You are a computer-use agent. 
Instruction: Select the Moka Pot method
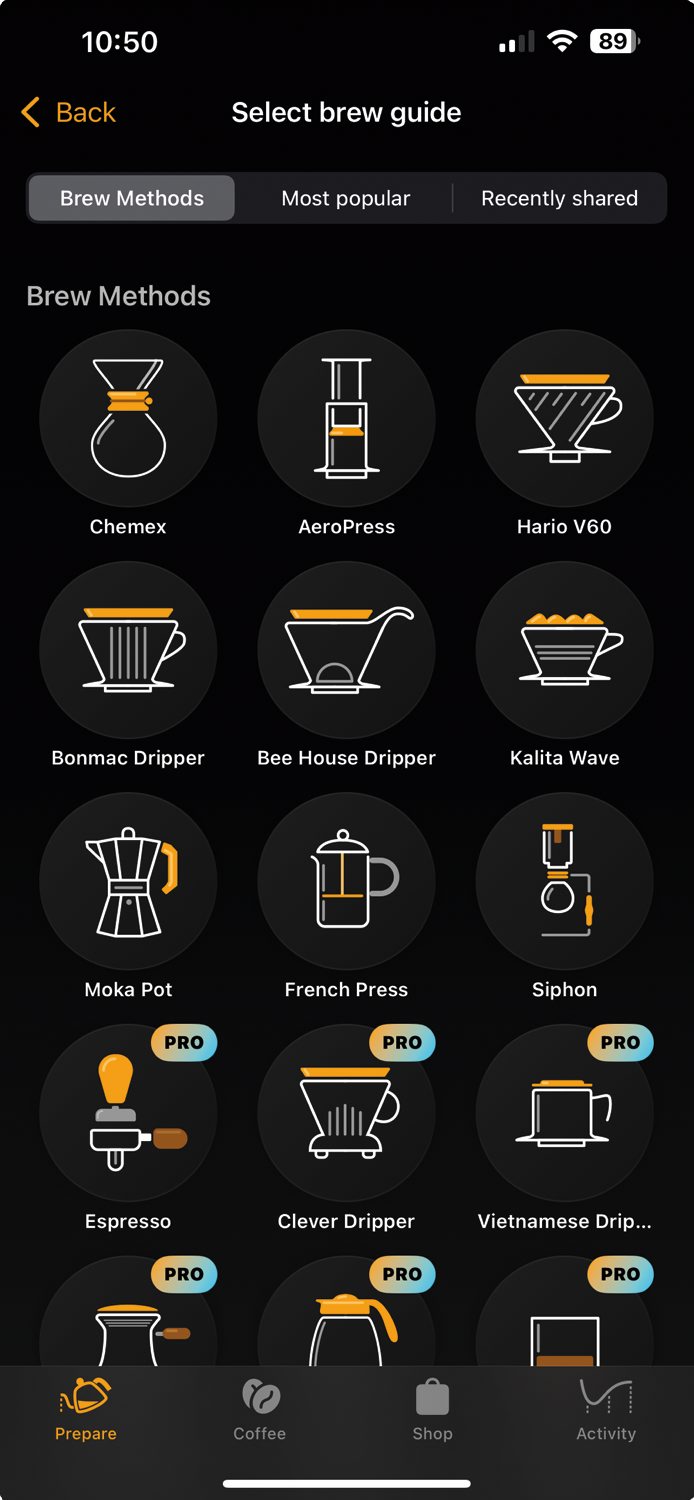coord(128,882)
